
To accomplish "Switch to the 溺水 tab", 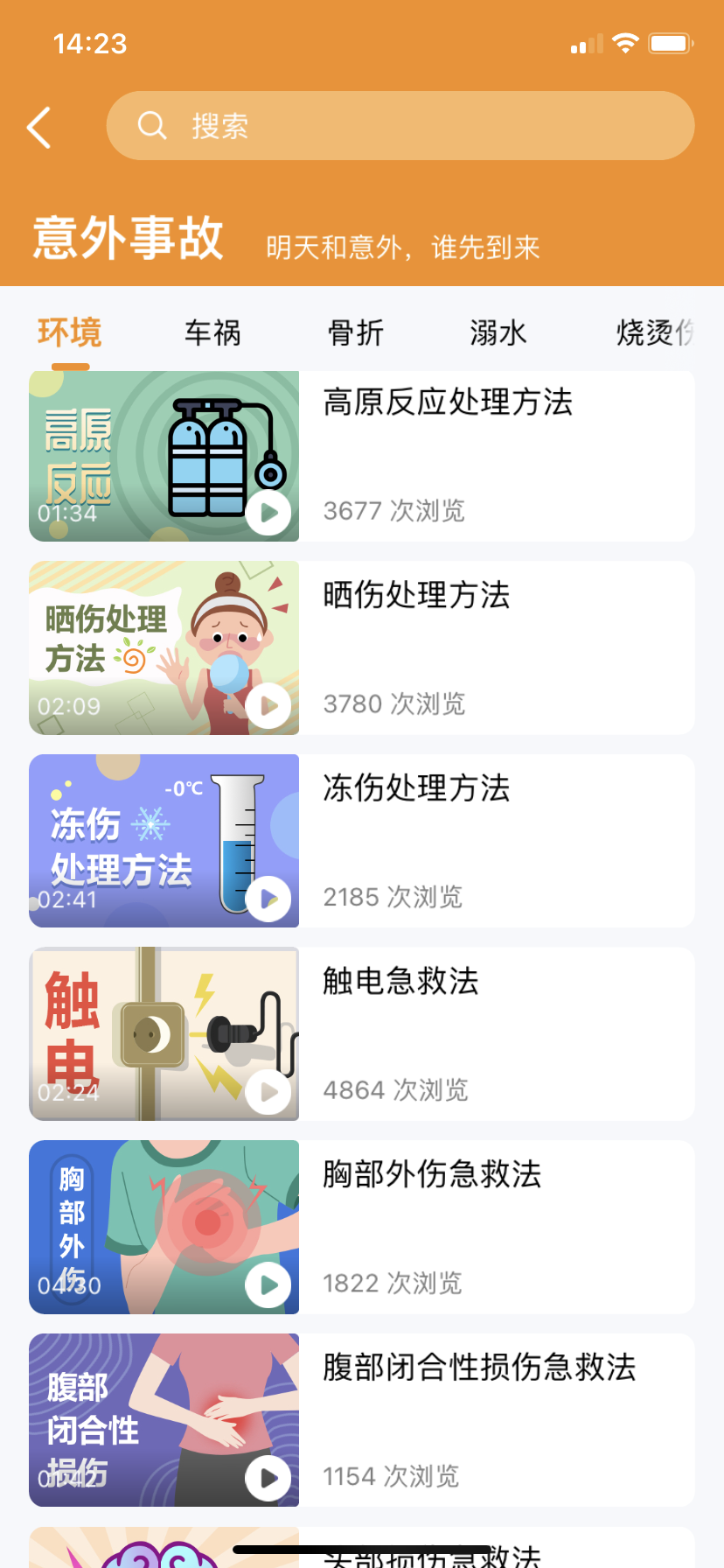I will (498, 332).
